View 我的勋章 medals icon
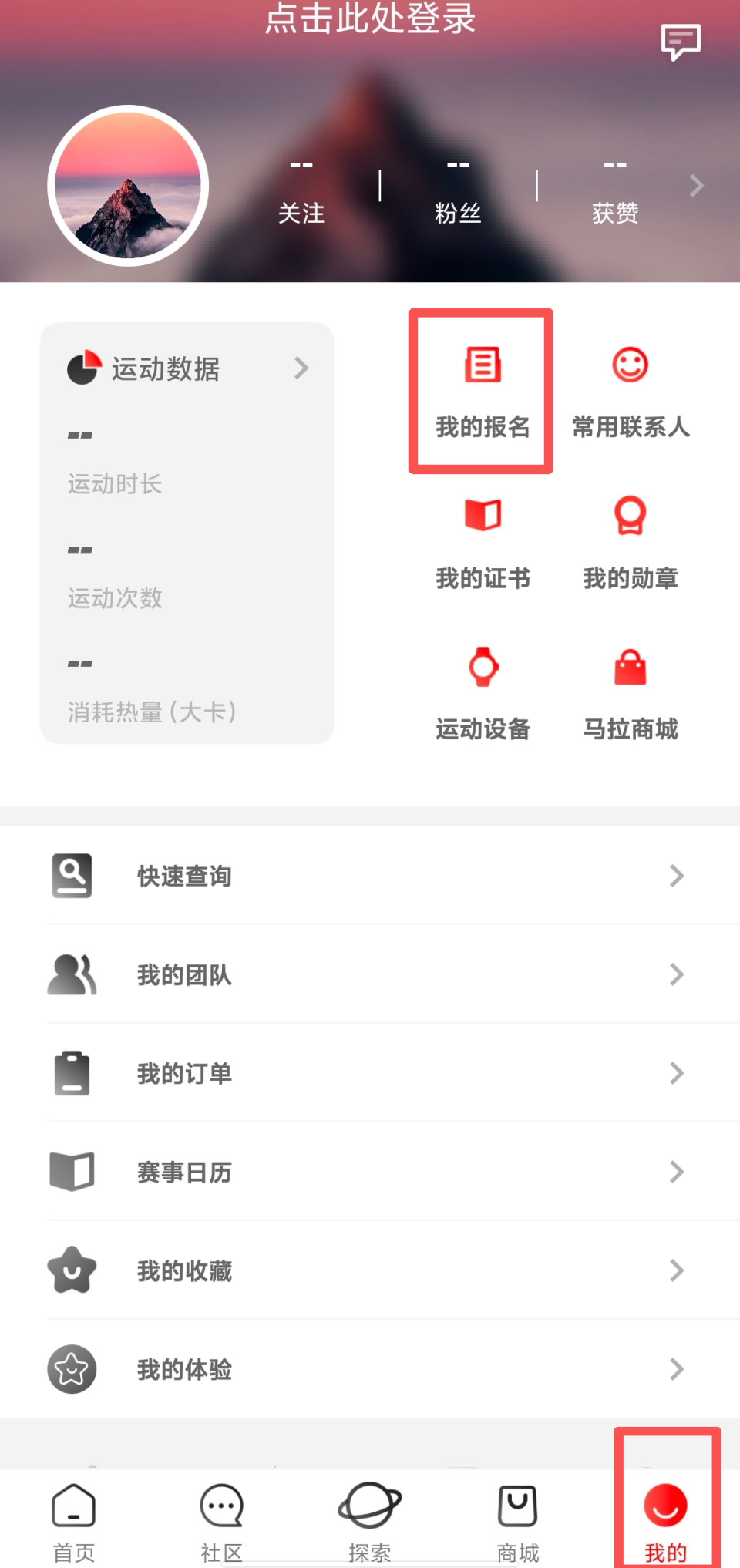The height and width of the screenshot is (1568, 740). point(630,516)
